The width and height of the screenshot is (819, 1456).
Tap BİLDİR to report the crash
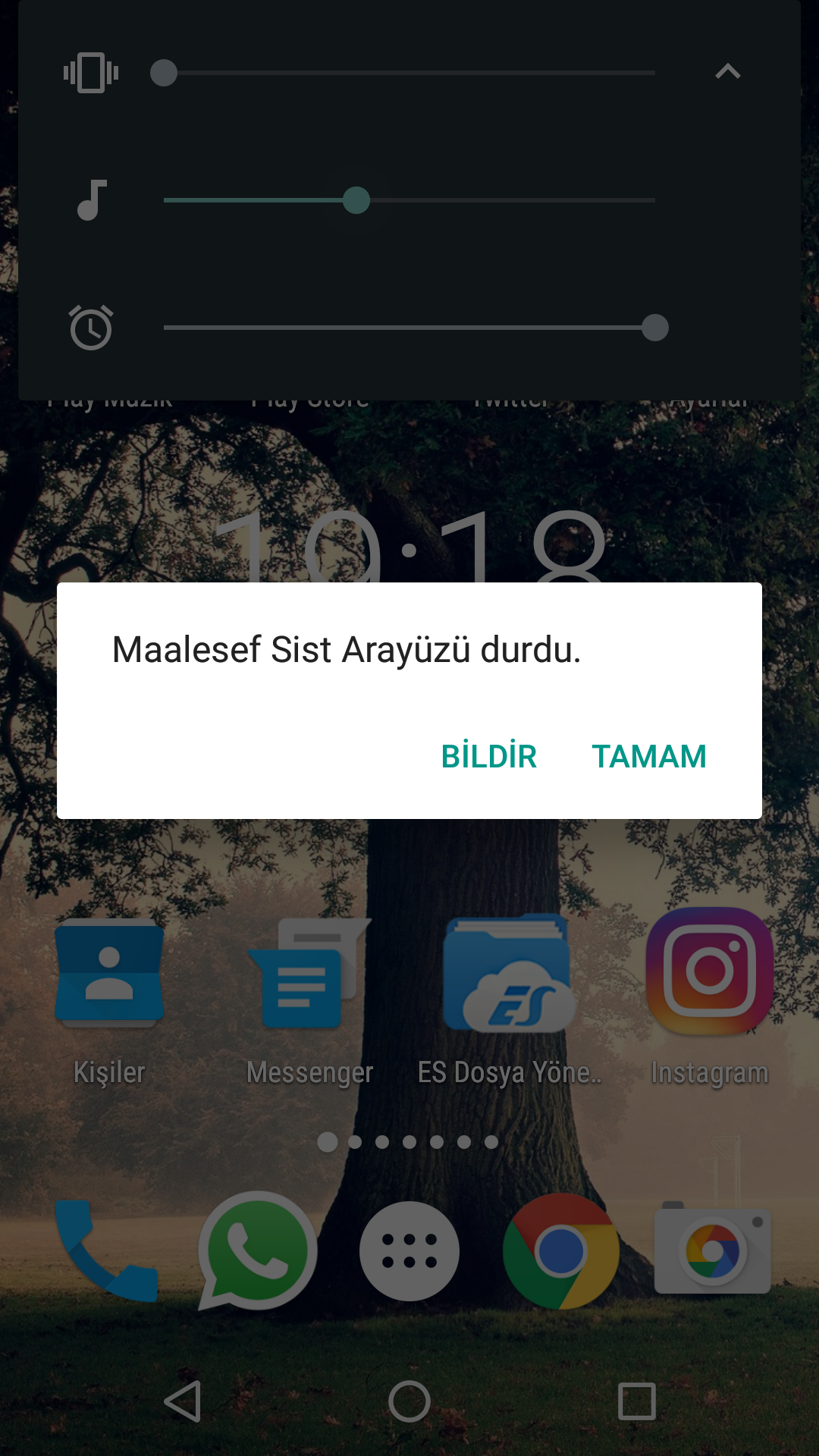click(x=489, y=756)
